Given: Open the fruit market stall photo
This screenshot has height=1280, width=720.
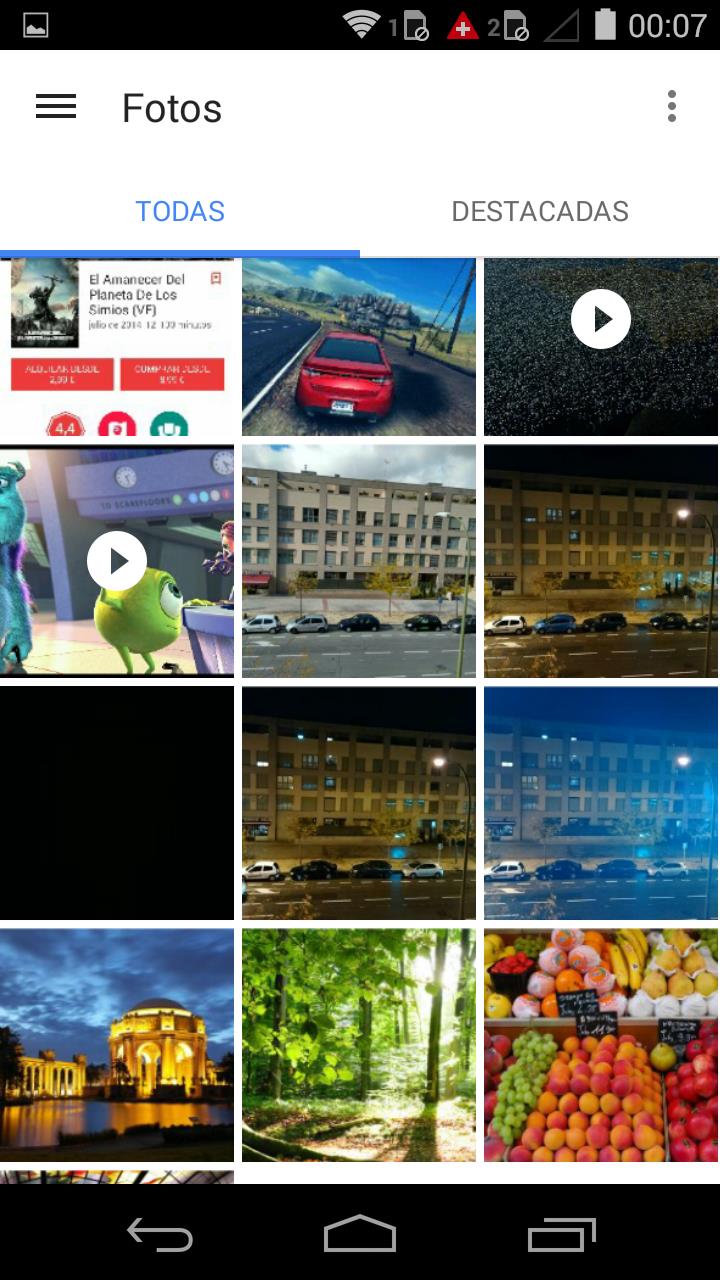Looking at the screenshot, I should pos(601,1045).
